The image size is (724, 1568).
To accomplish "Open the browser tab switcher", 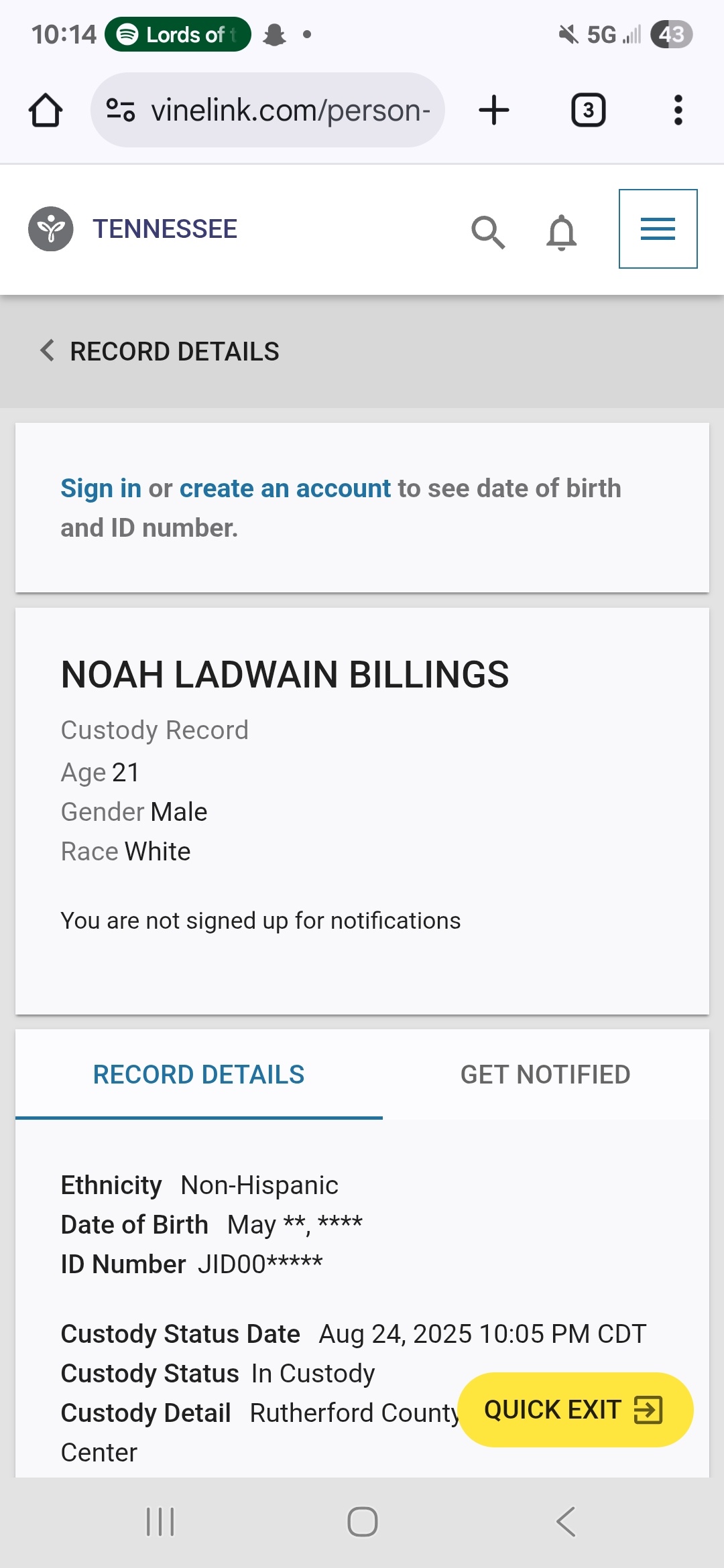I will [x=588, y=110].
